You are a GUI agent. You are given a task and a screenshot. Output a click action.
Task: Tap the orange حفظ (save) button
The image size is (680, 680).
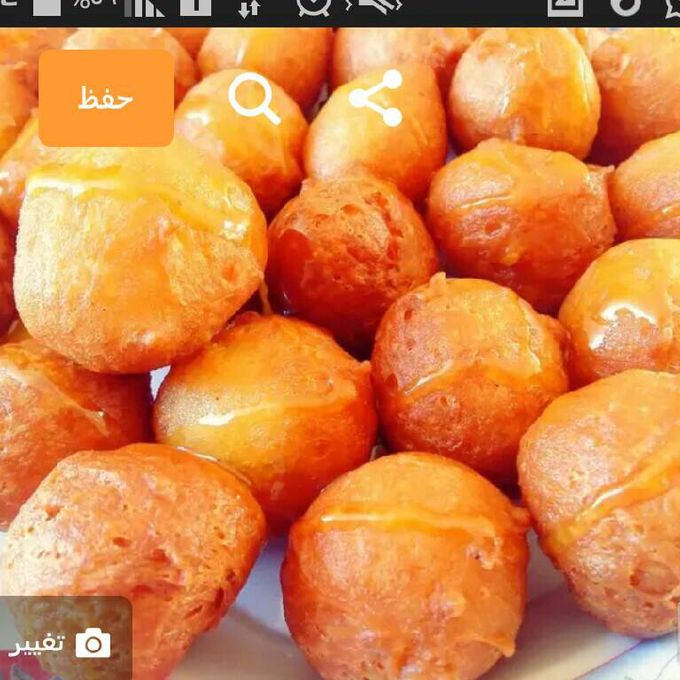[x=106, y=98]
